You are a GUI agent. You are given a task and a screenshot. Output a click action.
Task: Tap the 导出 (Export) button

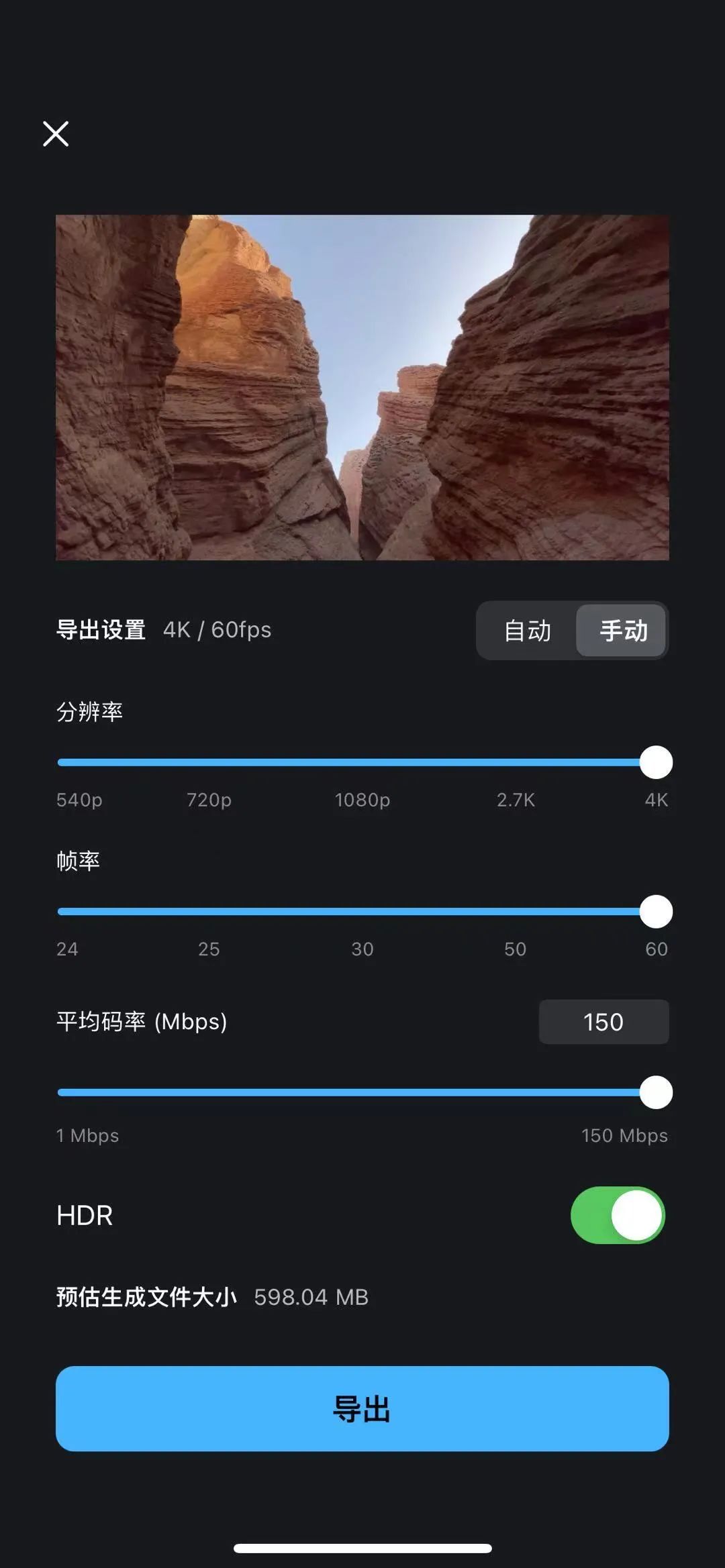(362, 1410)
